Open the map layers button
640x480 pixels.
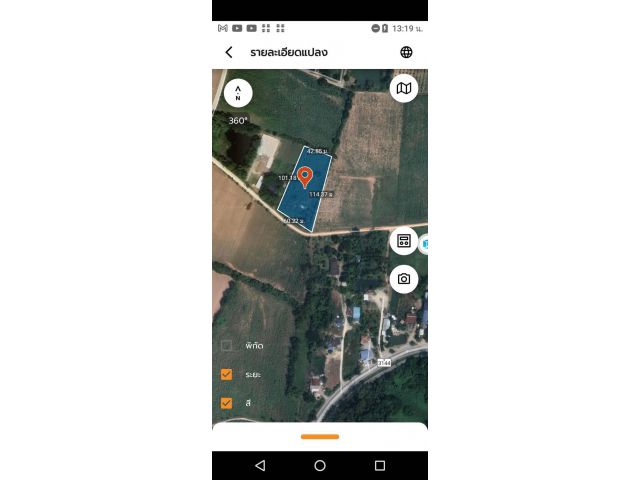[404, 88]
